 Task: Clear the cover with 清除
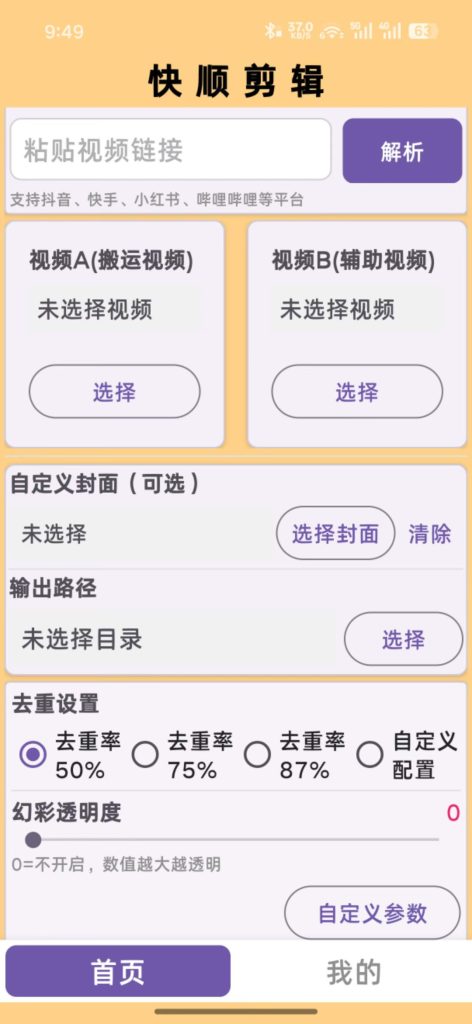coord(430,534)
